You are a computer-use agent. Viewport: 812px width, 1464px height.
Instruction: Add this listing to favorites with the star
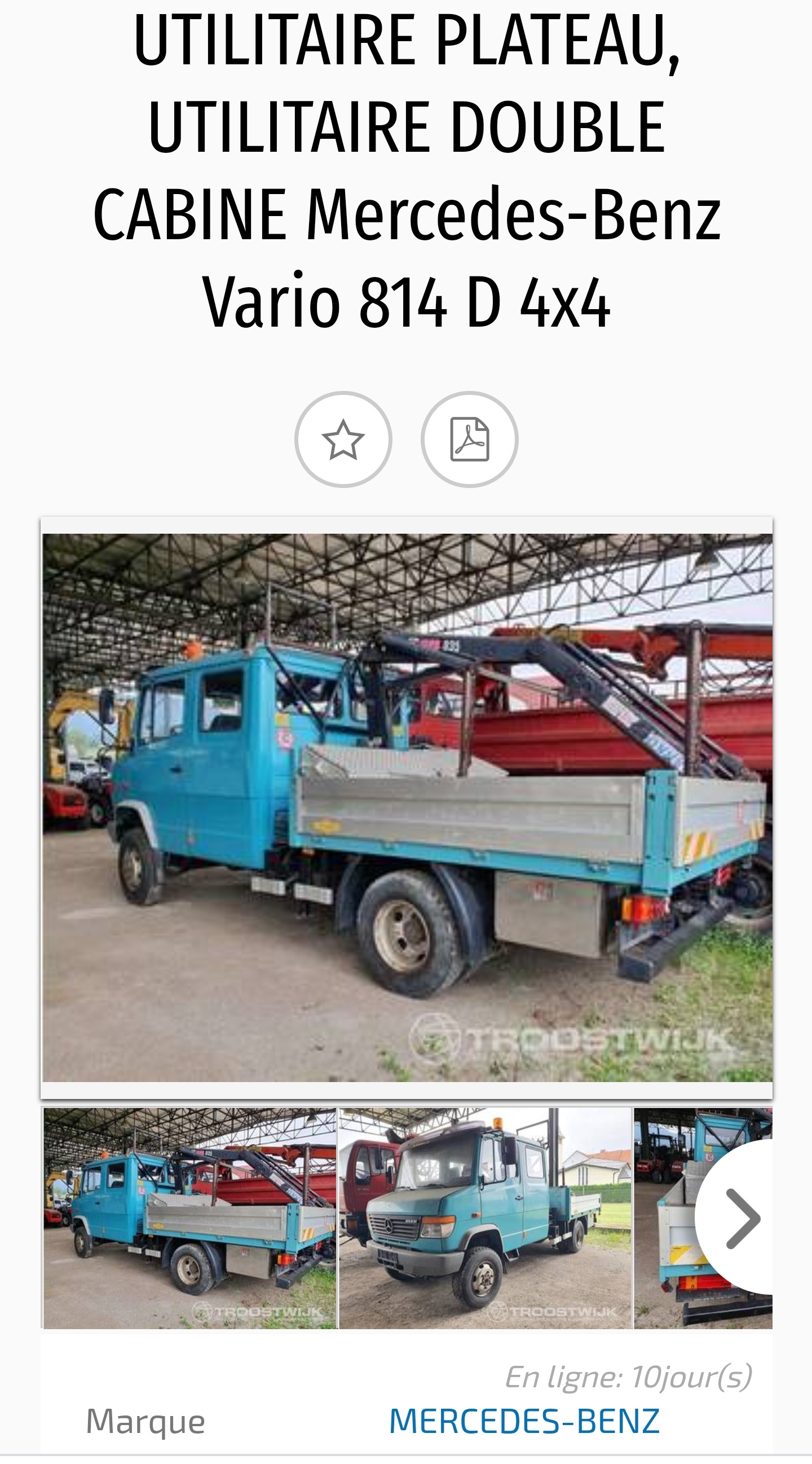[343, 439]
